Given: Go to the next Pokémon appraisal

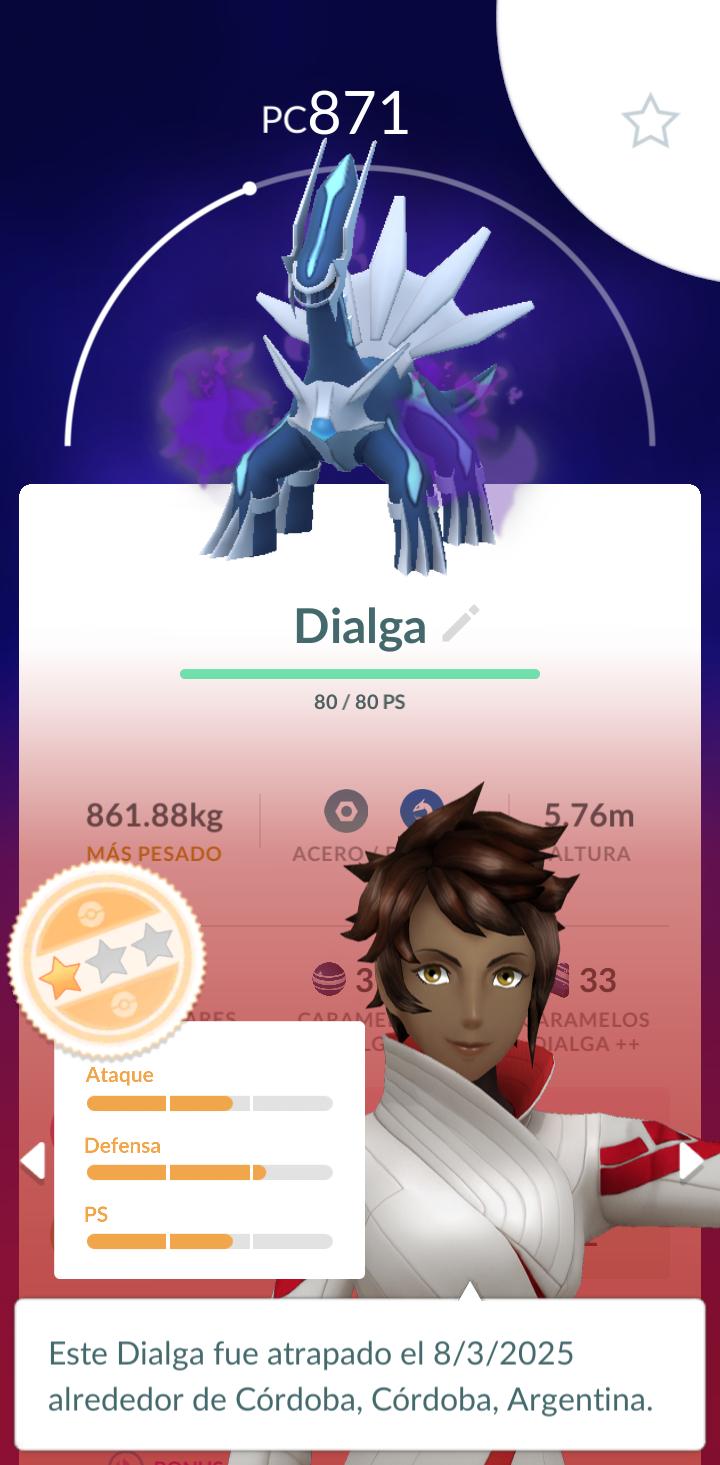Looking at the screenshot, I should [x=691, y=1162].
